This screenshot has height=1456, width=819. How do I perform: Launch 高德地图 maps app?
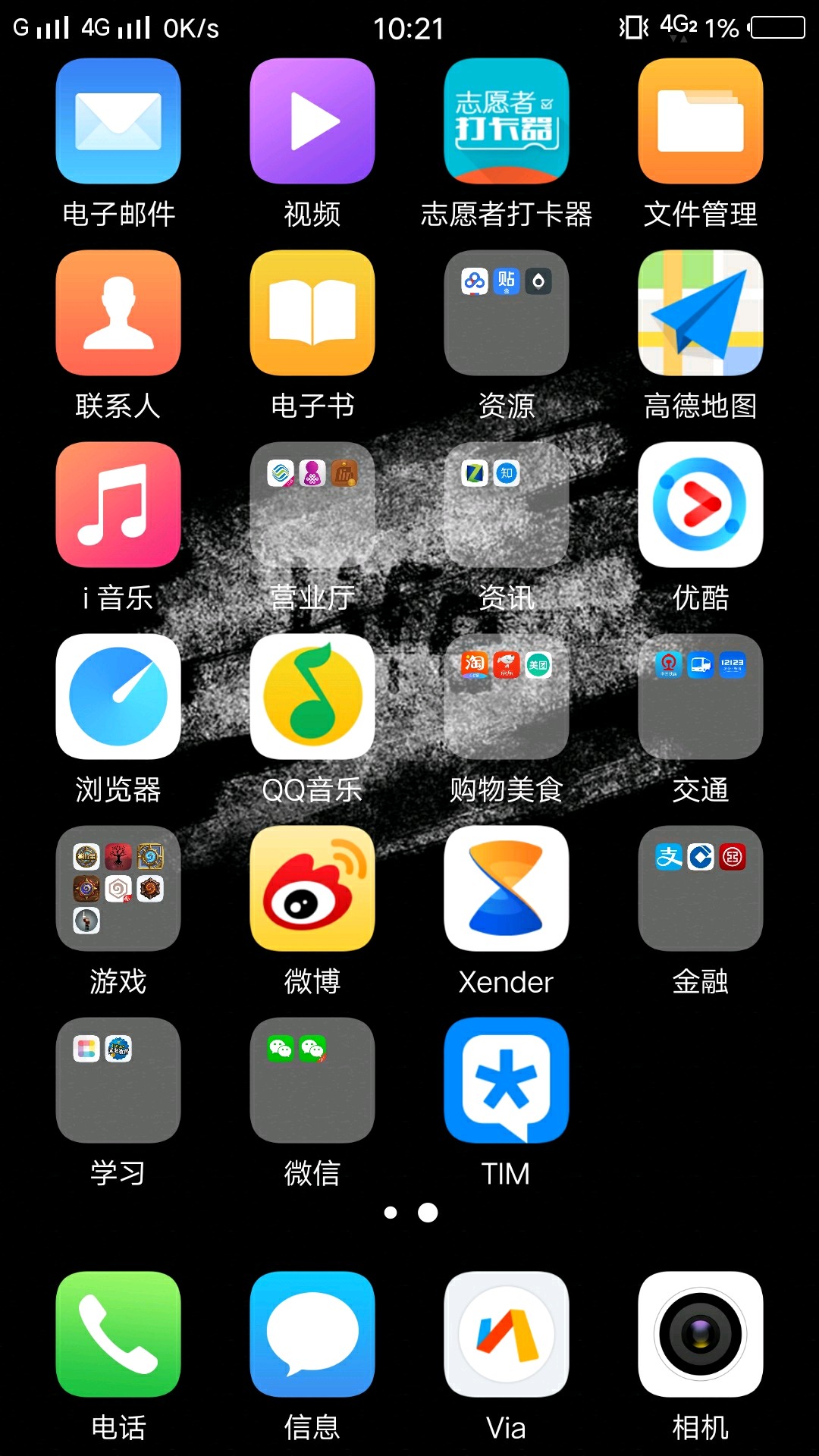tap(700, 313)
